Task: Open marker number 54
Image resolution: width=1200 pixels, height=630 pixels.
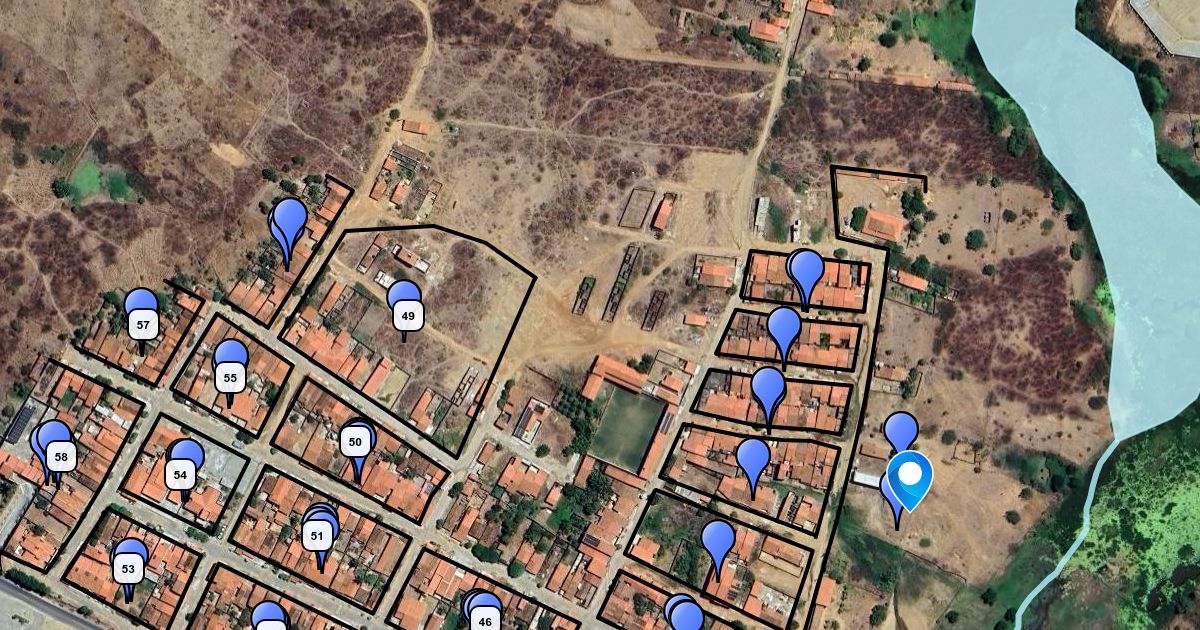Action: coord(182,470)
